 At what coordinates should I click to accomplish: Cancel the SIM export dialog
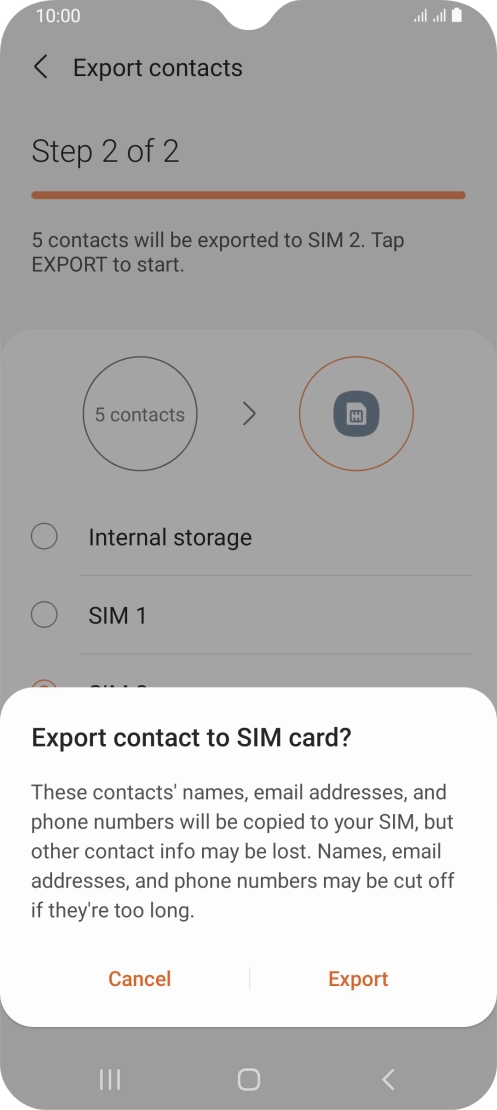tap(139, 979)
